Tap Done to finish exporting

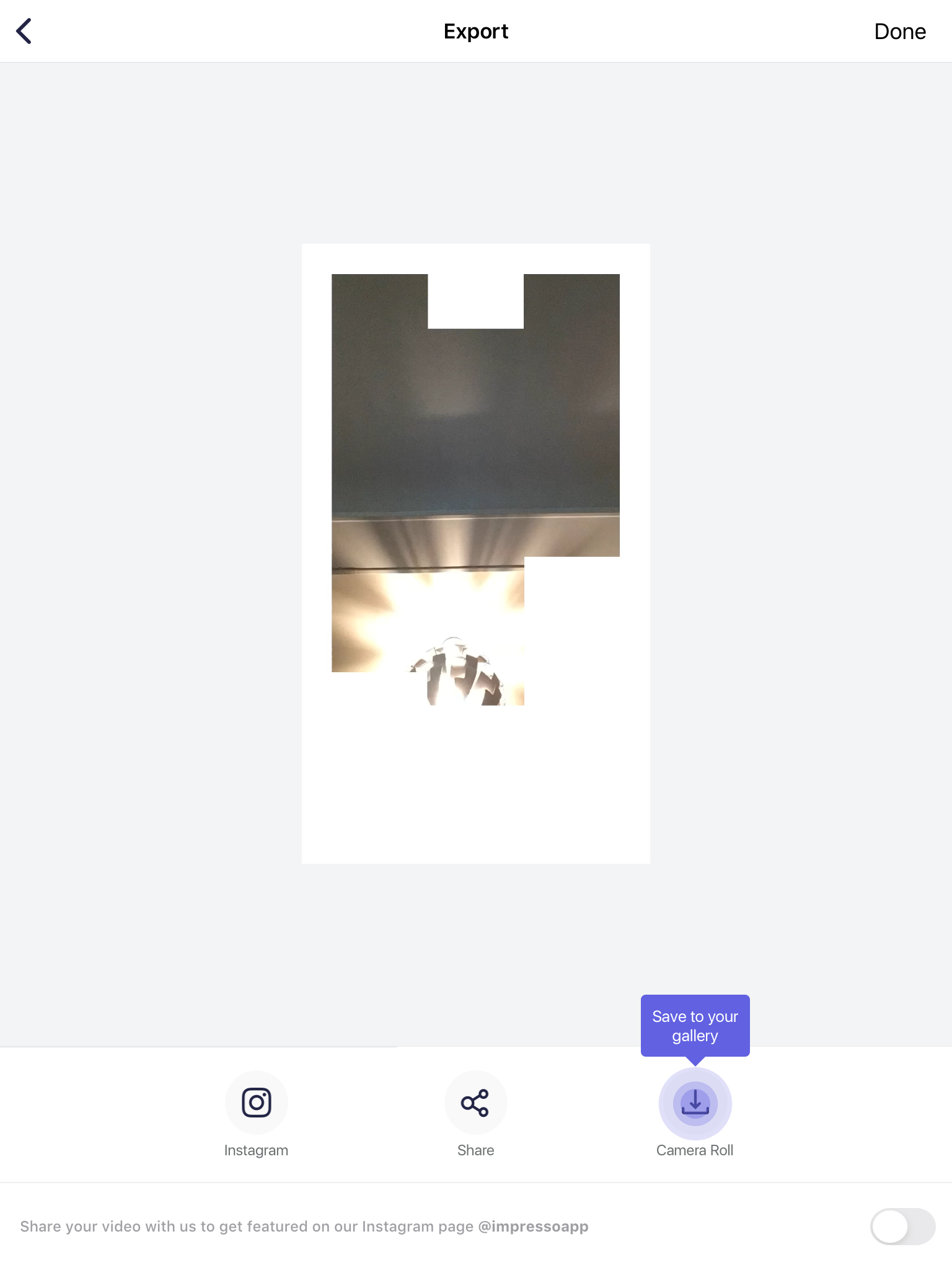pos(899,32)
